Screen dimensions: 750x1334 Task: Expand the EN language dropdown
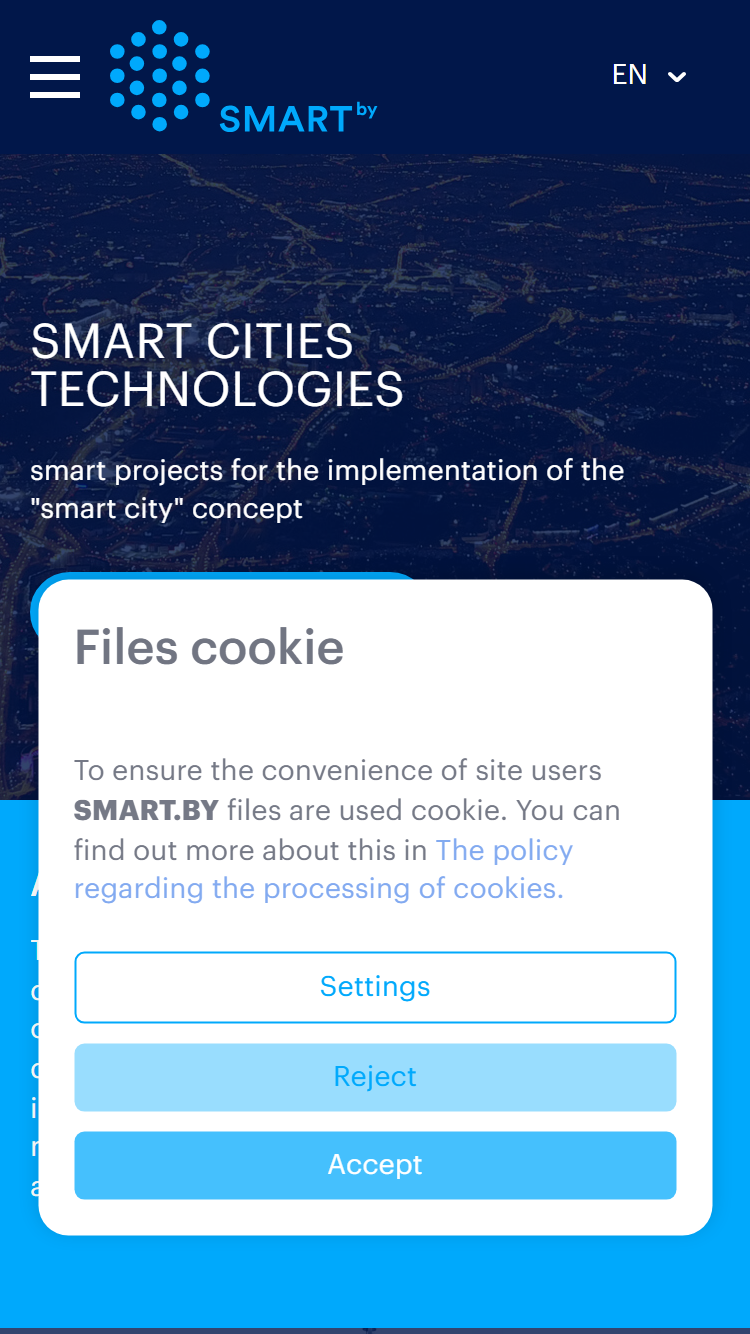(649, 75)
